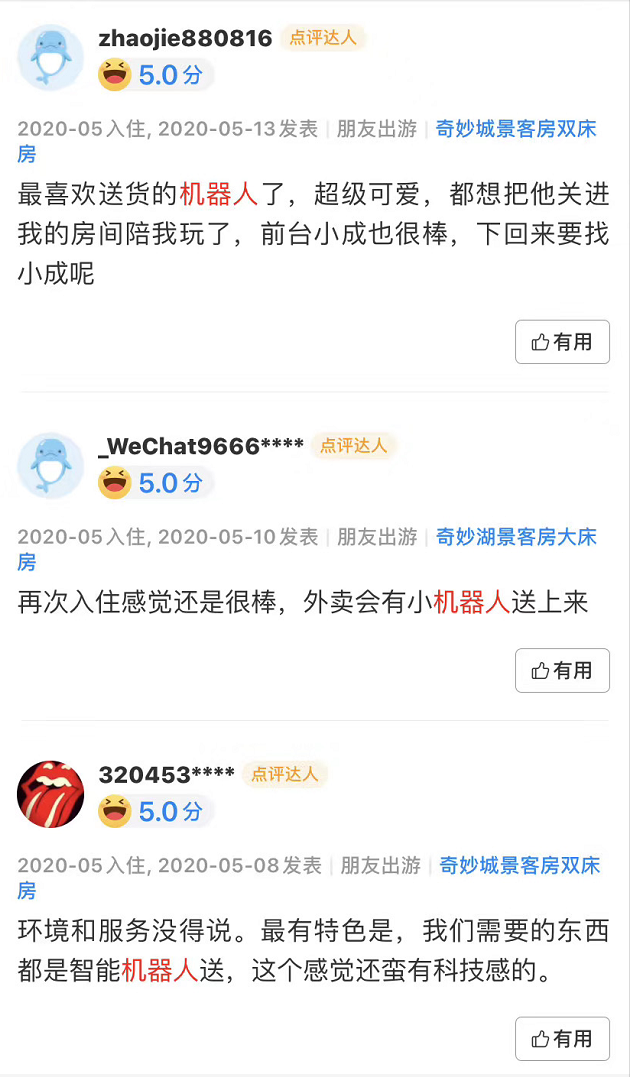Image resolution: width=630 pixels, height=1077 pixels.
Task: Open 奇妙湖景客房大床房 room link
Action: [x=516, y=537]
